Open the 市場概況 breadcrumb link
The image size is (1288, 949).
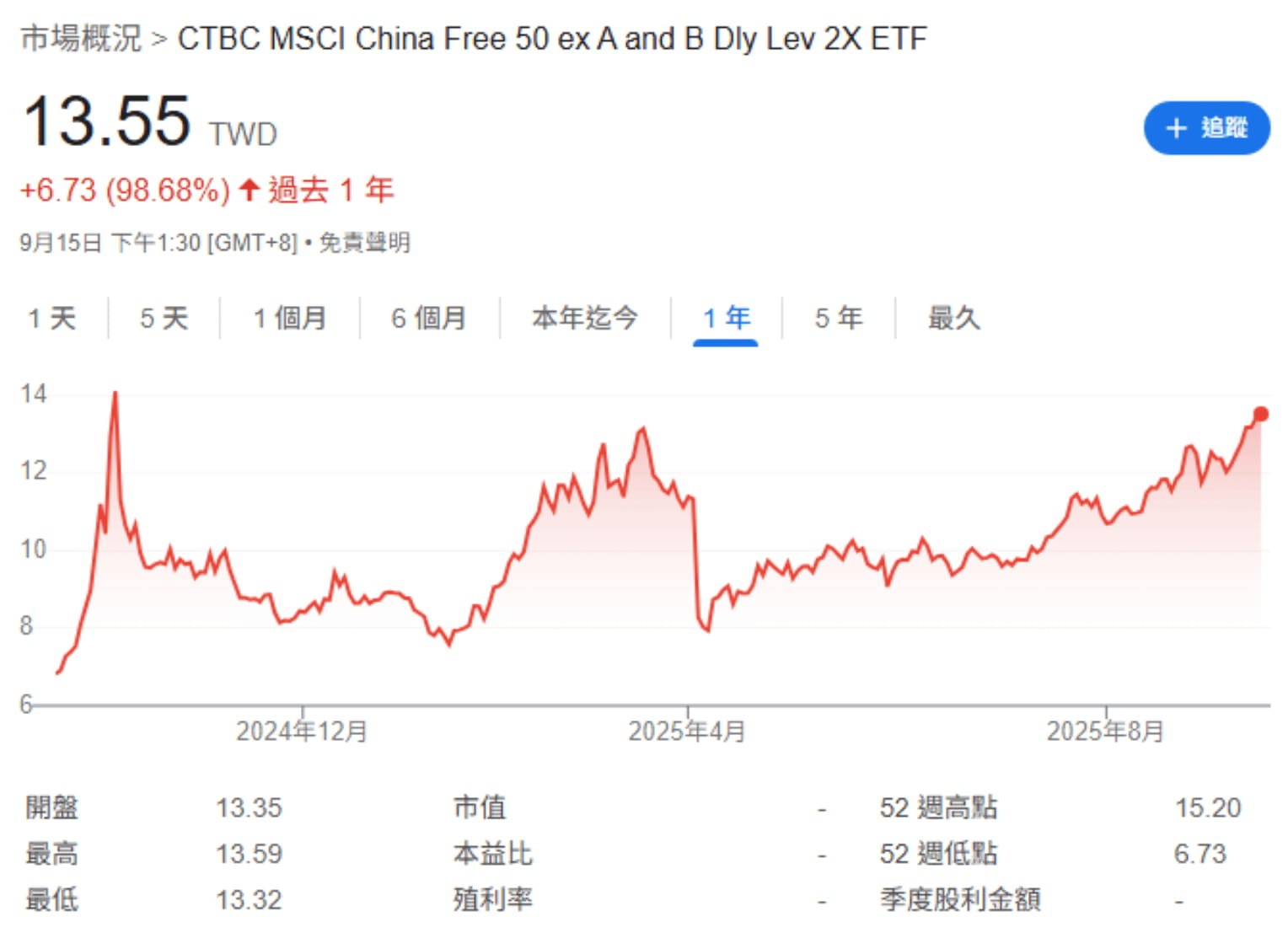pos(81,39)
